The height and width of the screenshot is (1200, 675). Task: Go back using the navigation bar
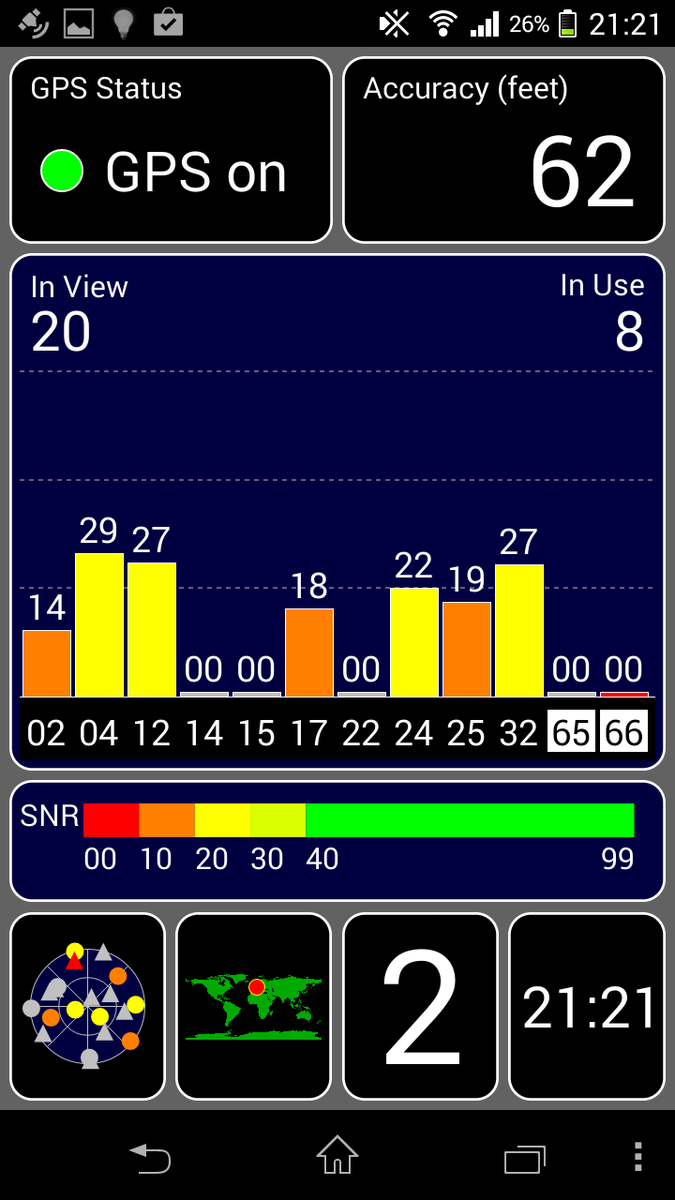pyautogui.click(x=151, y=1158)
